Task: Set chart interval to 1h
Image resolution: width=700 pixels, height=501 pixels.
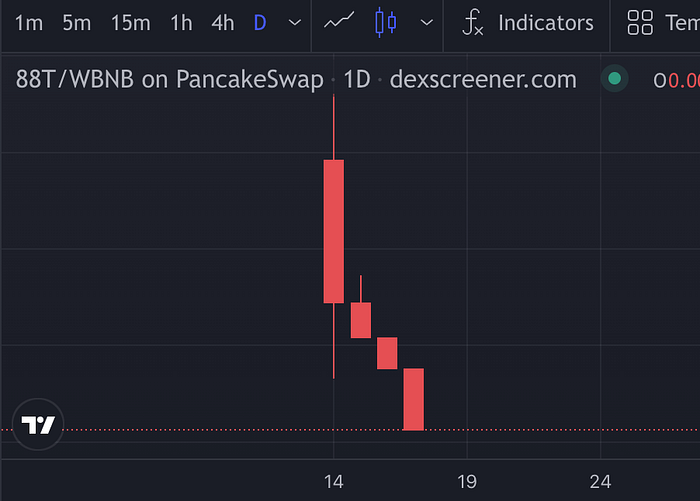Action: 181,22
